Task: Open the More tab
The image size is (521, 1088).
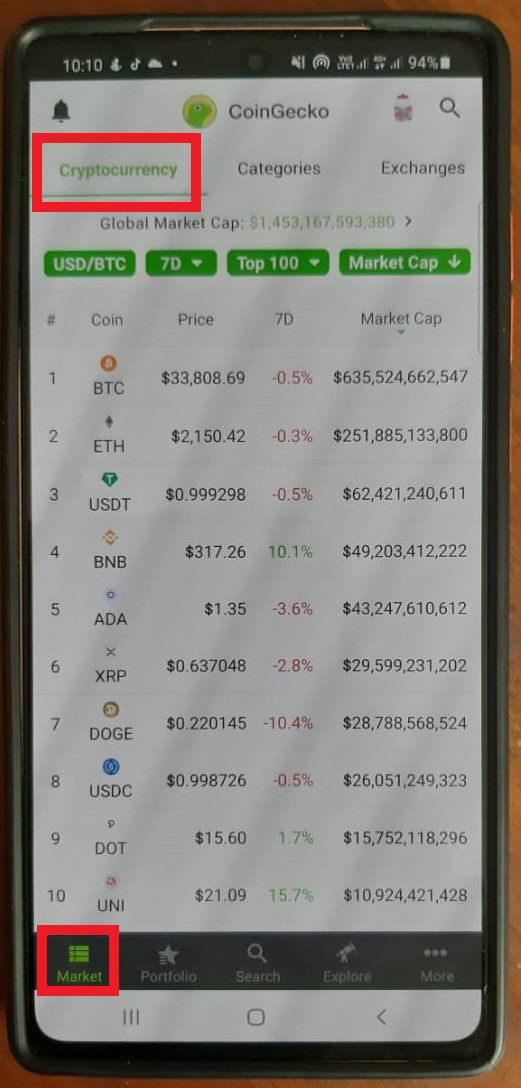Action: [x=436, y=964]
